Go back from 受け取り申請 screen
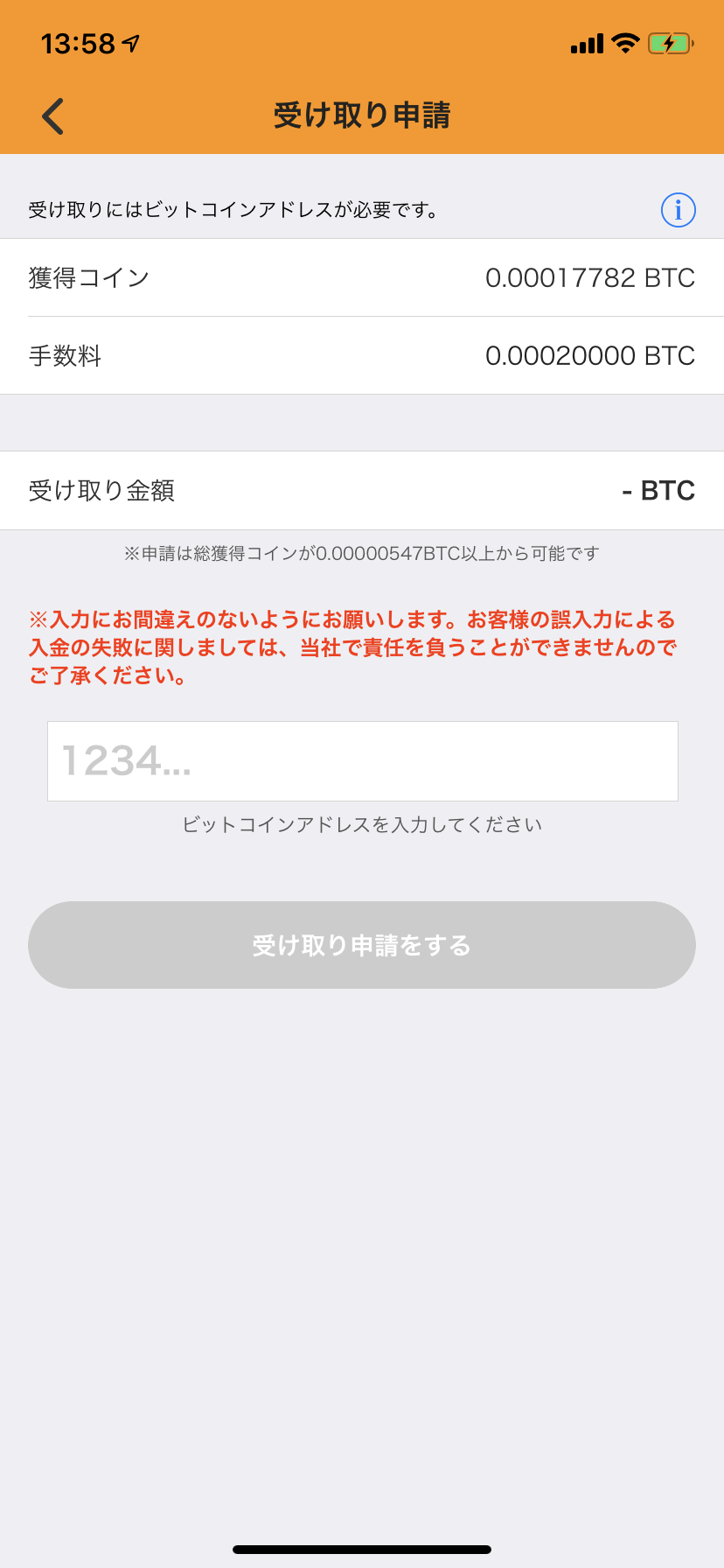This screenshot has width=724, height=1568. (53, 116)
